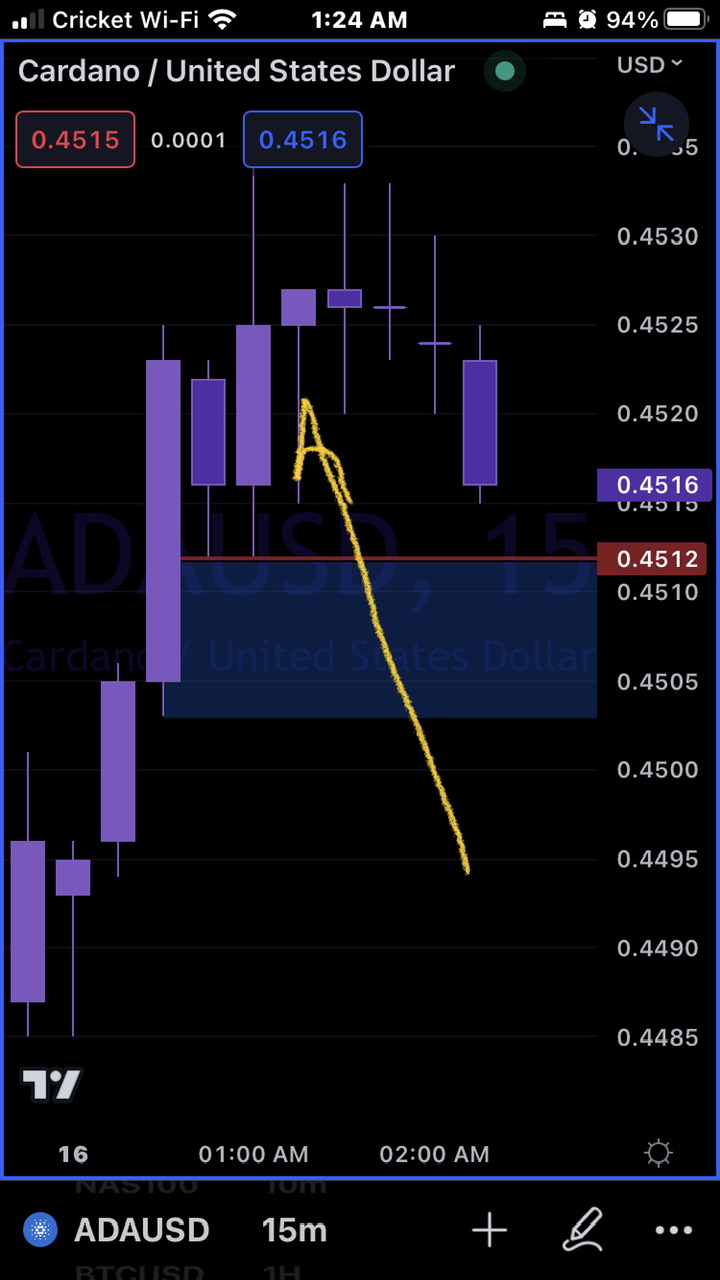Exit fullscreen chart with the collapse arrows
Image resolution: width=720 pixels, height=1280 pixels.
tap(657, 124)
